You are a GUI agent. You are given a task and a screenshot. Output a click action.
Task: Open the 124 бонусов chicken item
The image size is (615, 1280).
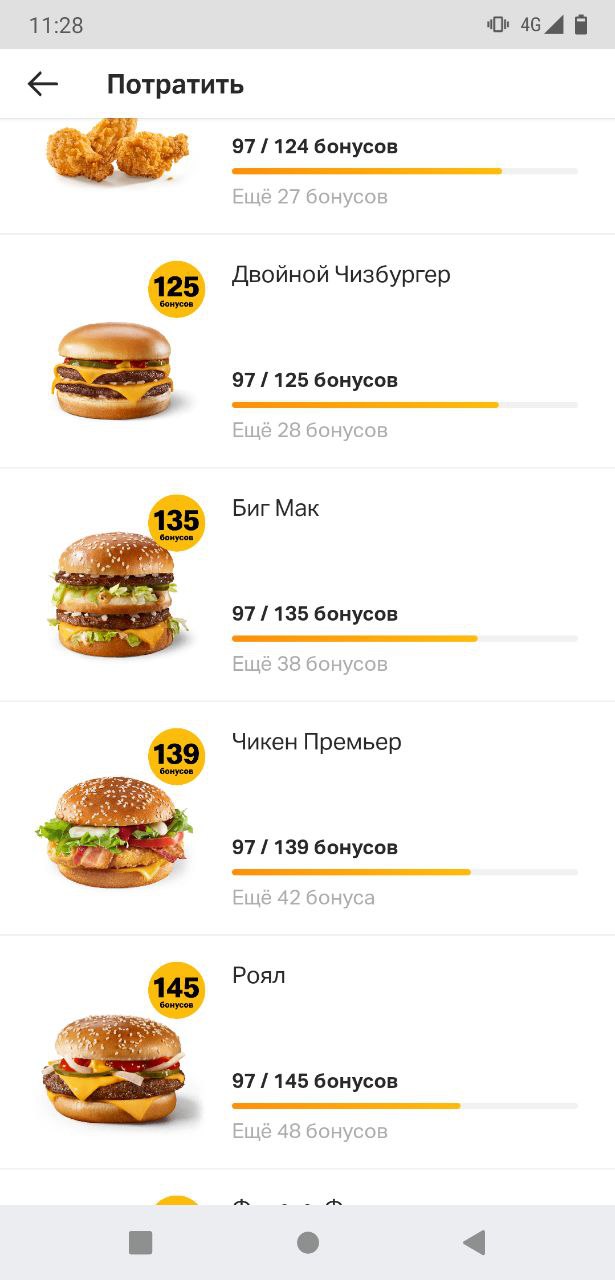click(x=307, y=176)
